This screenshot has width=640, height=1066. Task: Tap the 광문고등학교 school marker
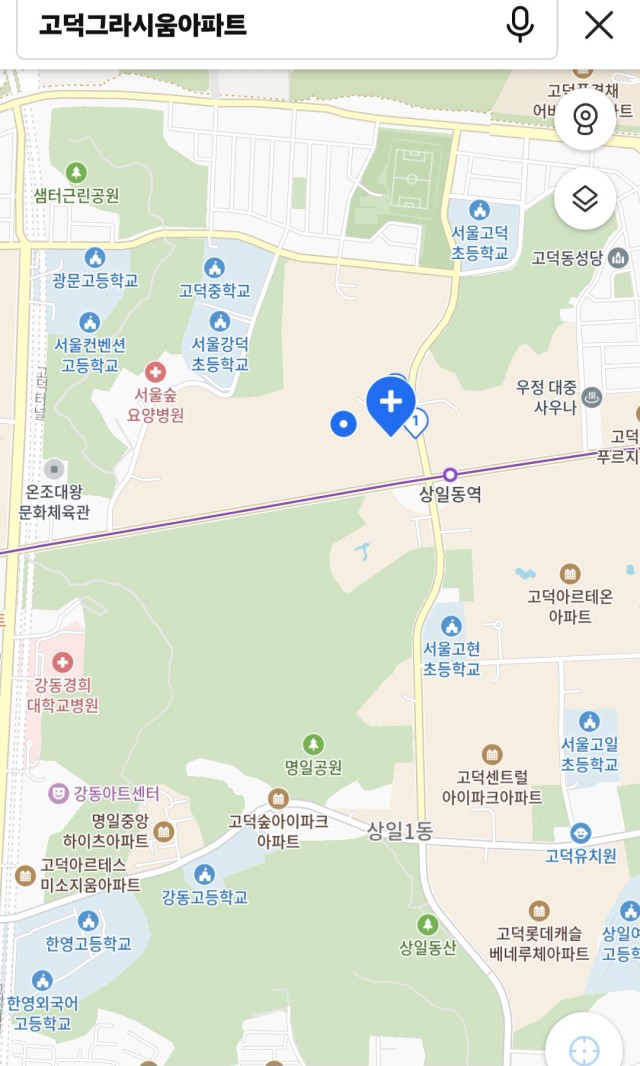[95, 258]
